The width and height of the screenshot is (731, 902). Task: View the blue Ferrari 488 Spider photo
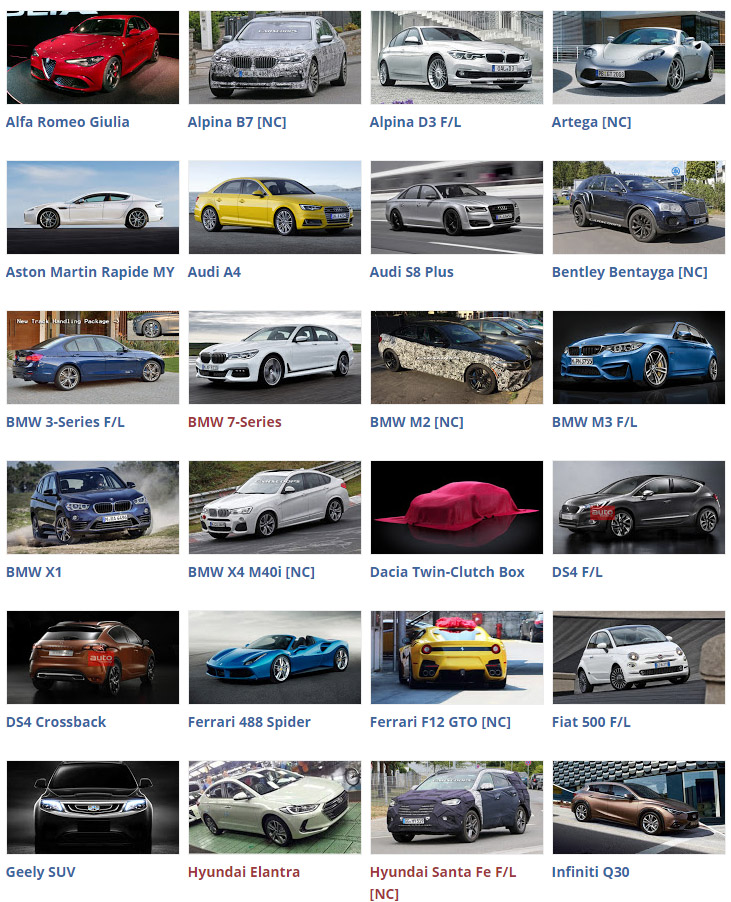point(274,657)
